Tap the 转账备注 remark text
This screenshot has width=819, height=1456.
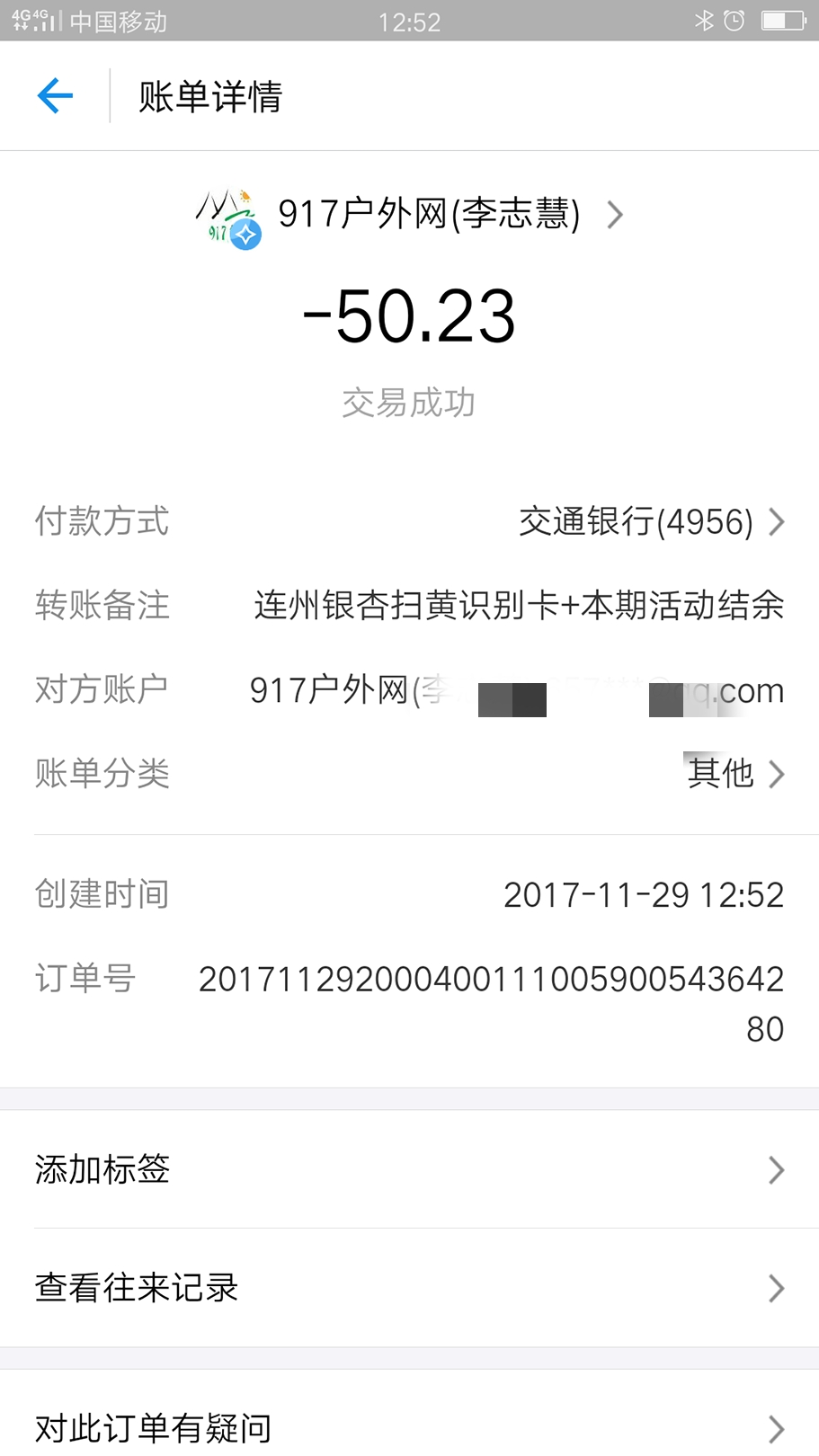(x=518, y=607)
